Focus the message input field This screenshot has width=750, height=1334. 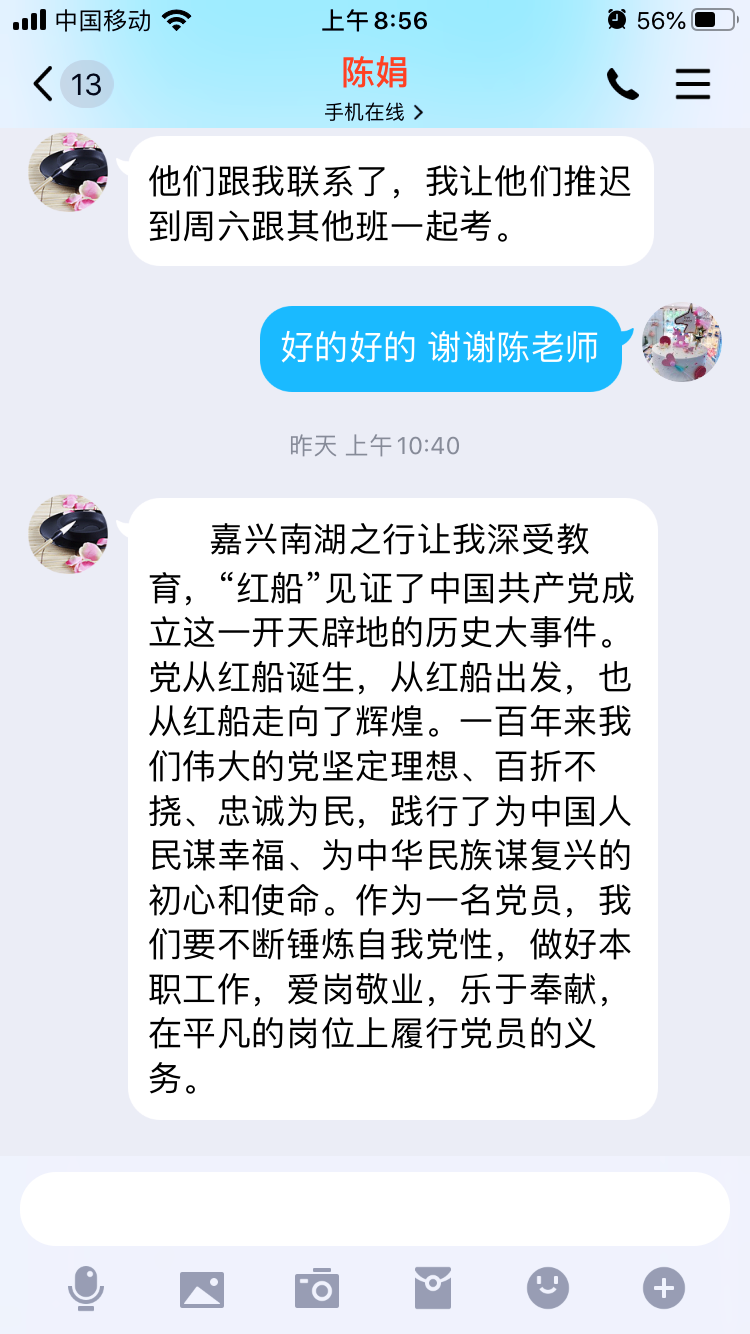point(375,1208)
